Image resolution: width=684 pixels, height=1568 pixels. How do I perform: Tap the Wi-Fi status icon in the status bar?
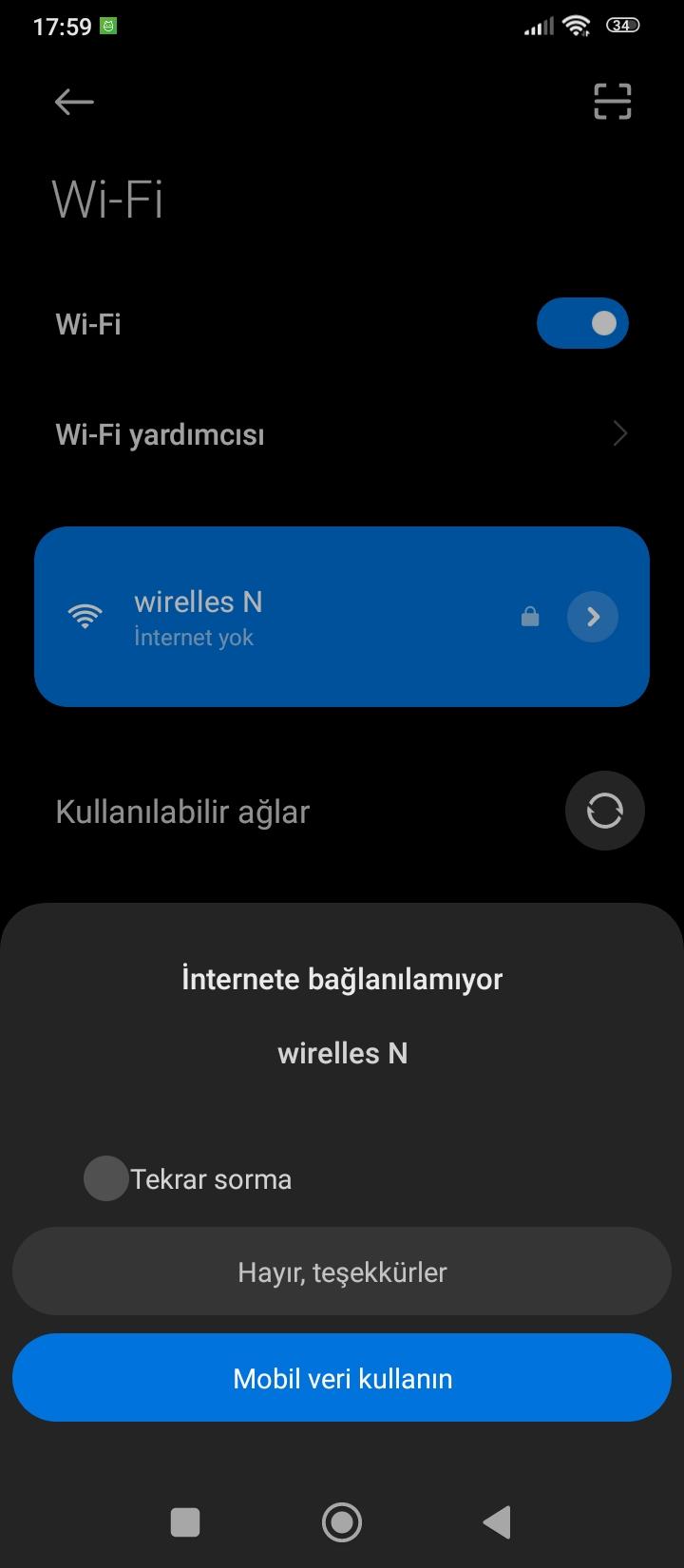(579, 25)
